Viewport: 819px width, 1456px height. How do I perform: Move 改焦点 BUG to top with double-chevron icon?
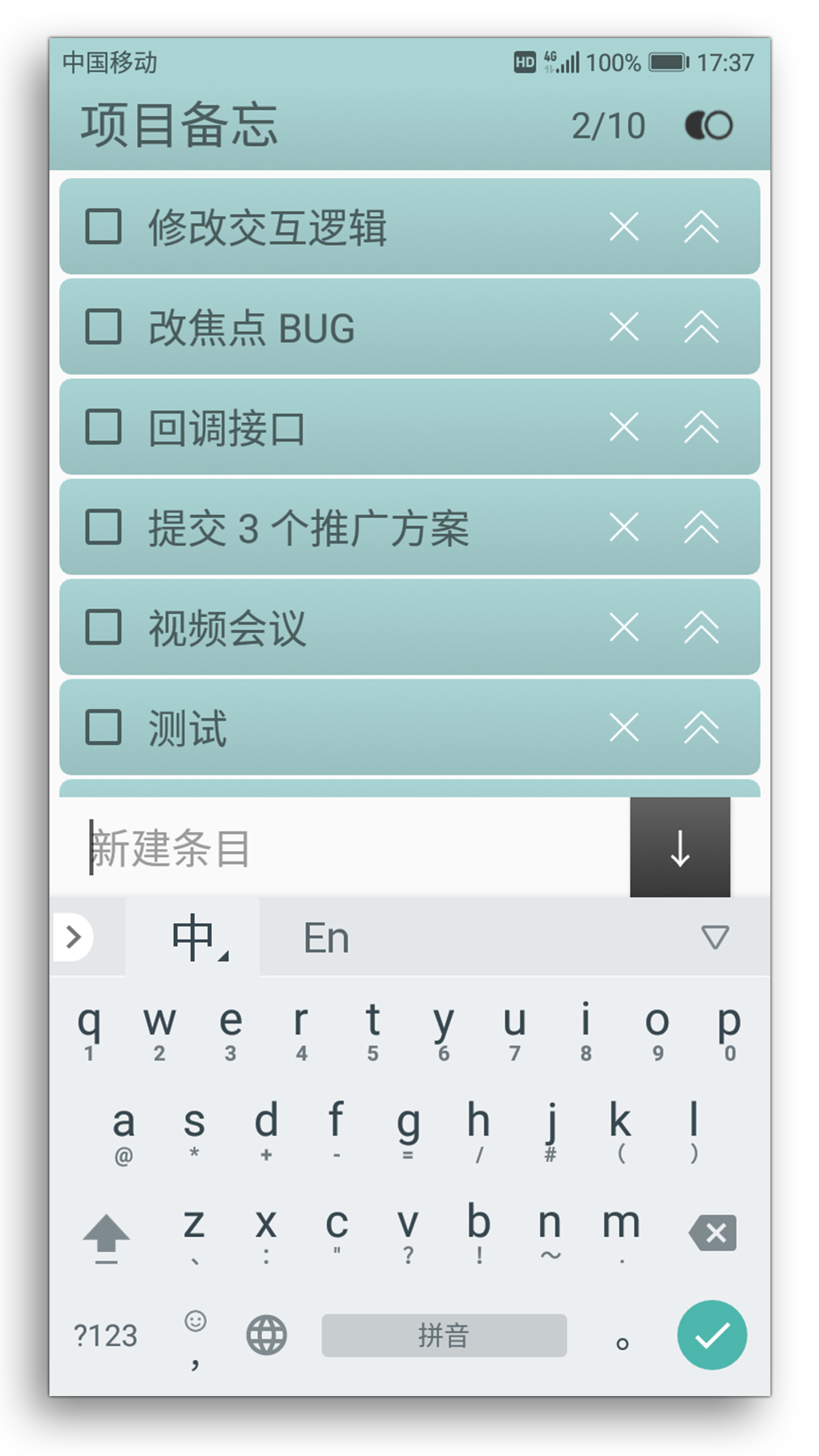[702, 327]
